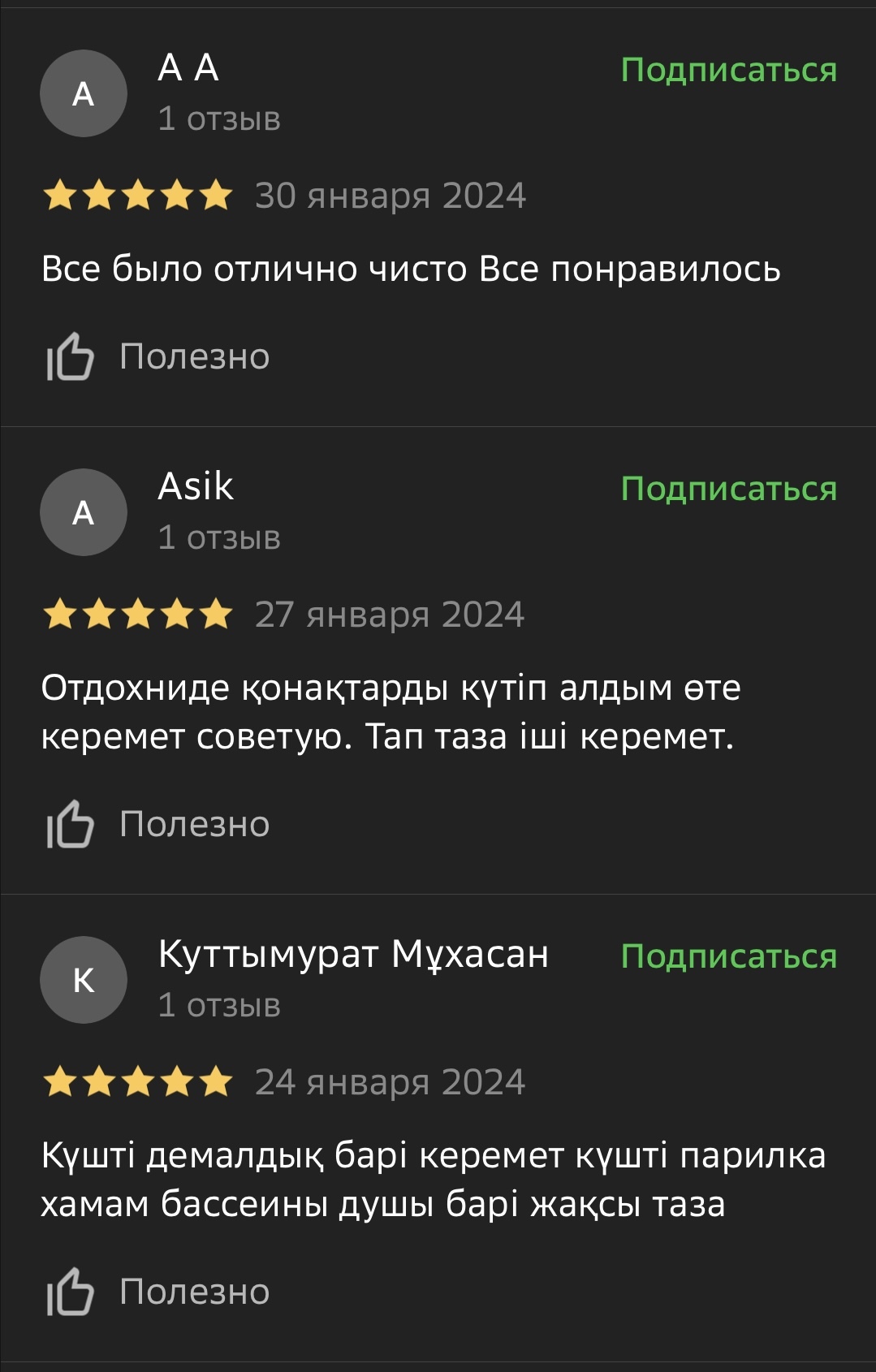This screenshot has height=1372, width=876.
Task: Subscribe to reviewer A A
Action: click(728, 71)
